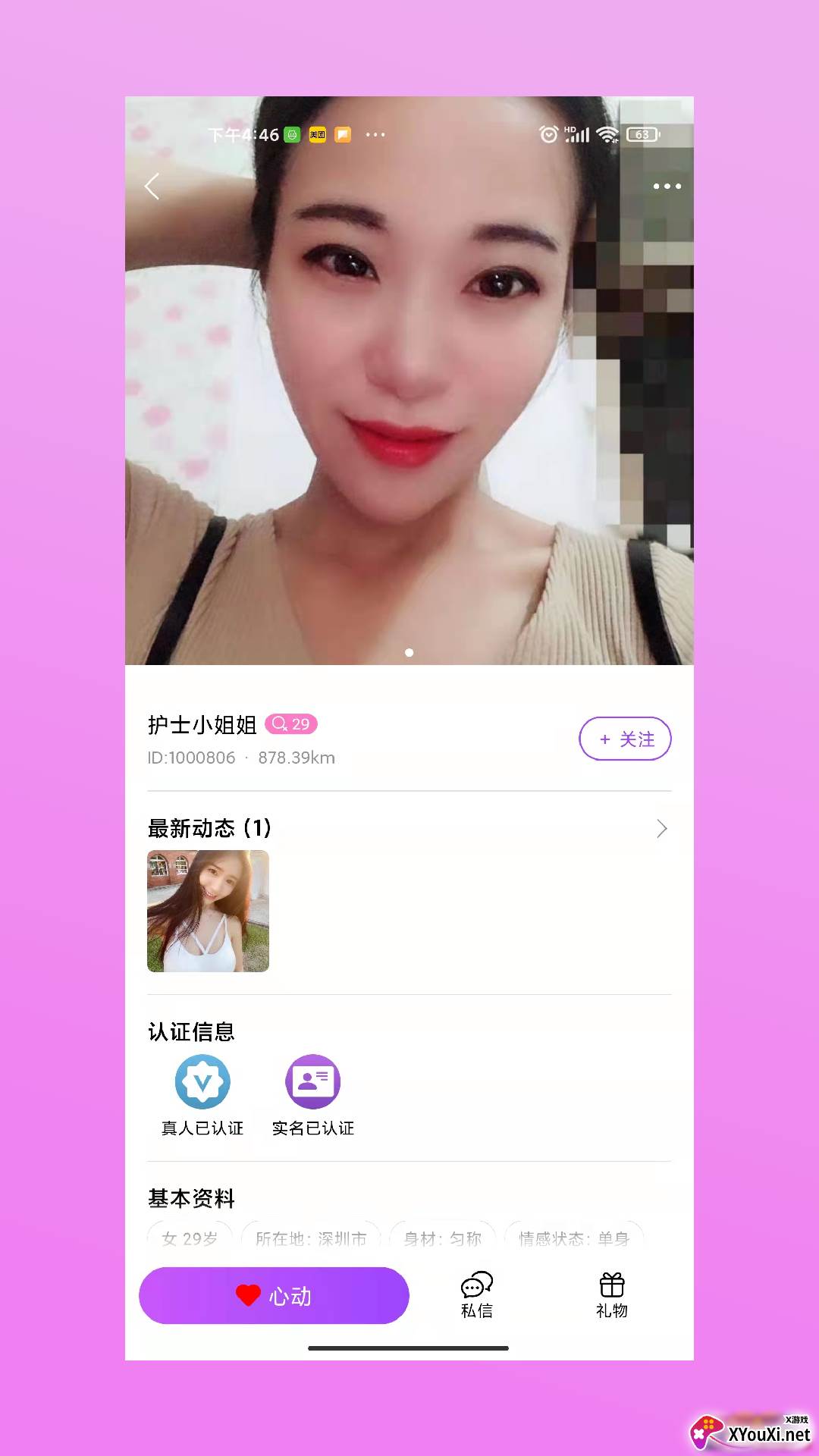The height and width of the screenshot is (1456, 819).
Task: Expand 最新动态 with the right chevron
Action: point(661,829)
